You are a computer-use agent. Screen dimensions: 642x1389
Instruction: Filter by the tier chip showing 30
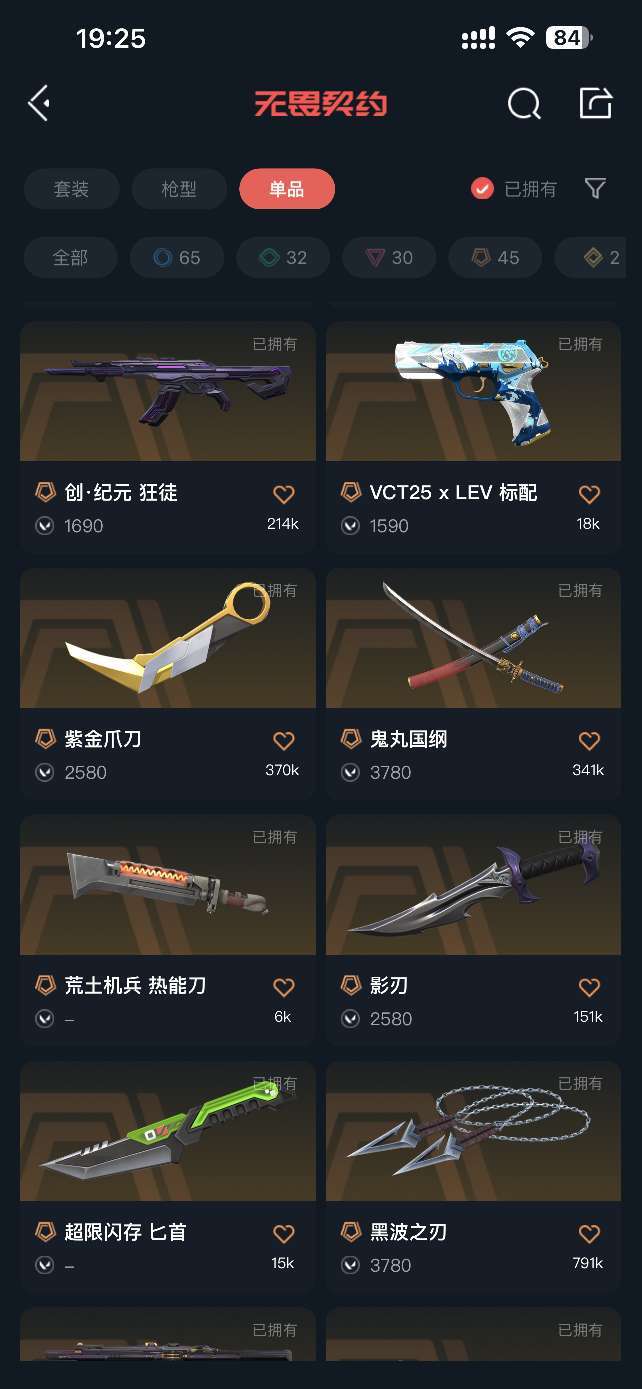tap(389, 258)
